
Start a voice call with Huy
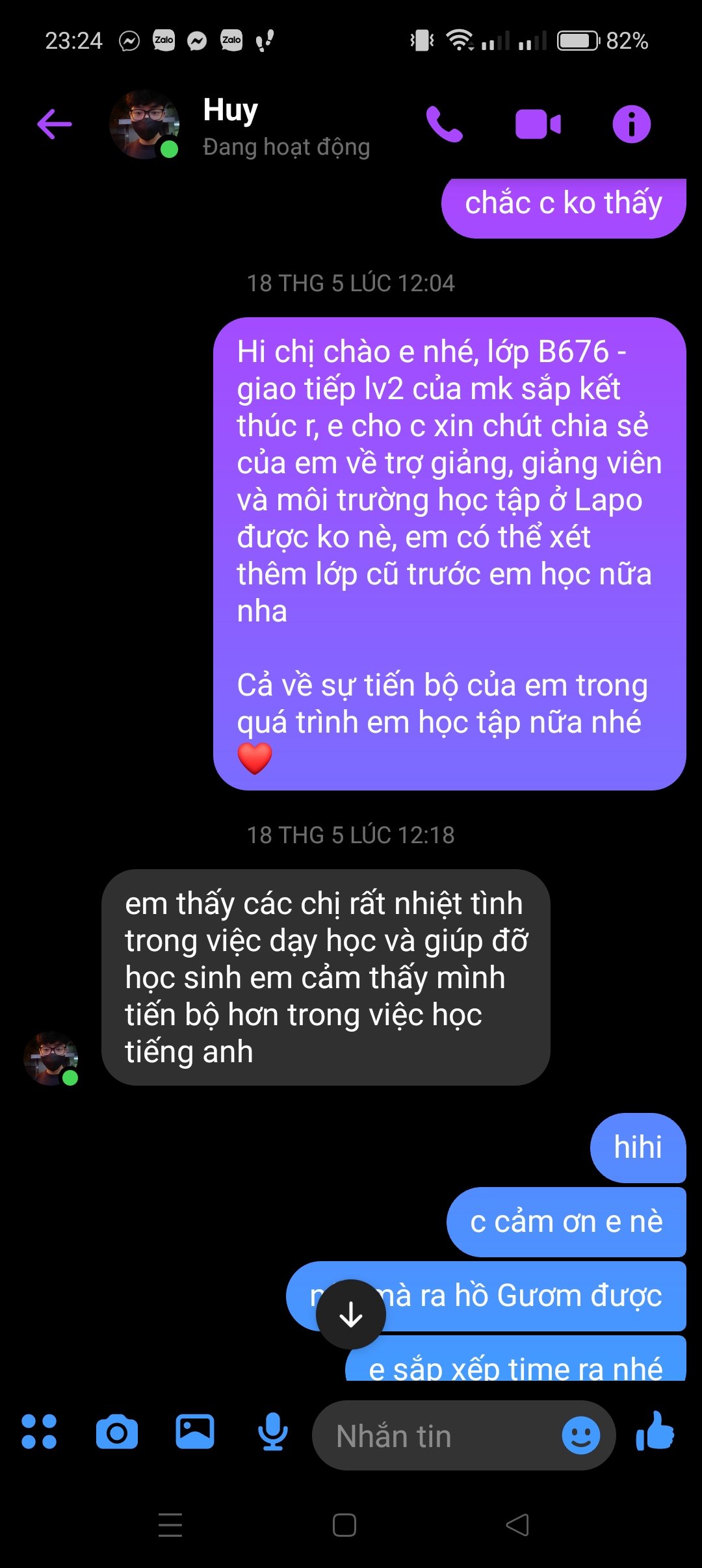[445, 124]
